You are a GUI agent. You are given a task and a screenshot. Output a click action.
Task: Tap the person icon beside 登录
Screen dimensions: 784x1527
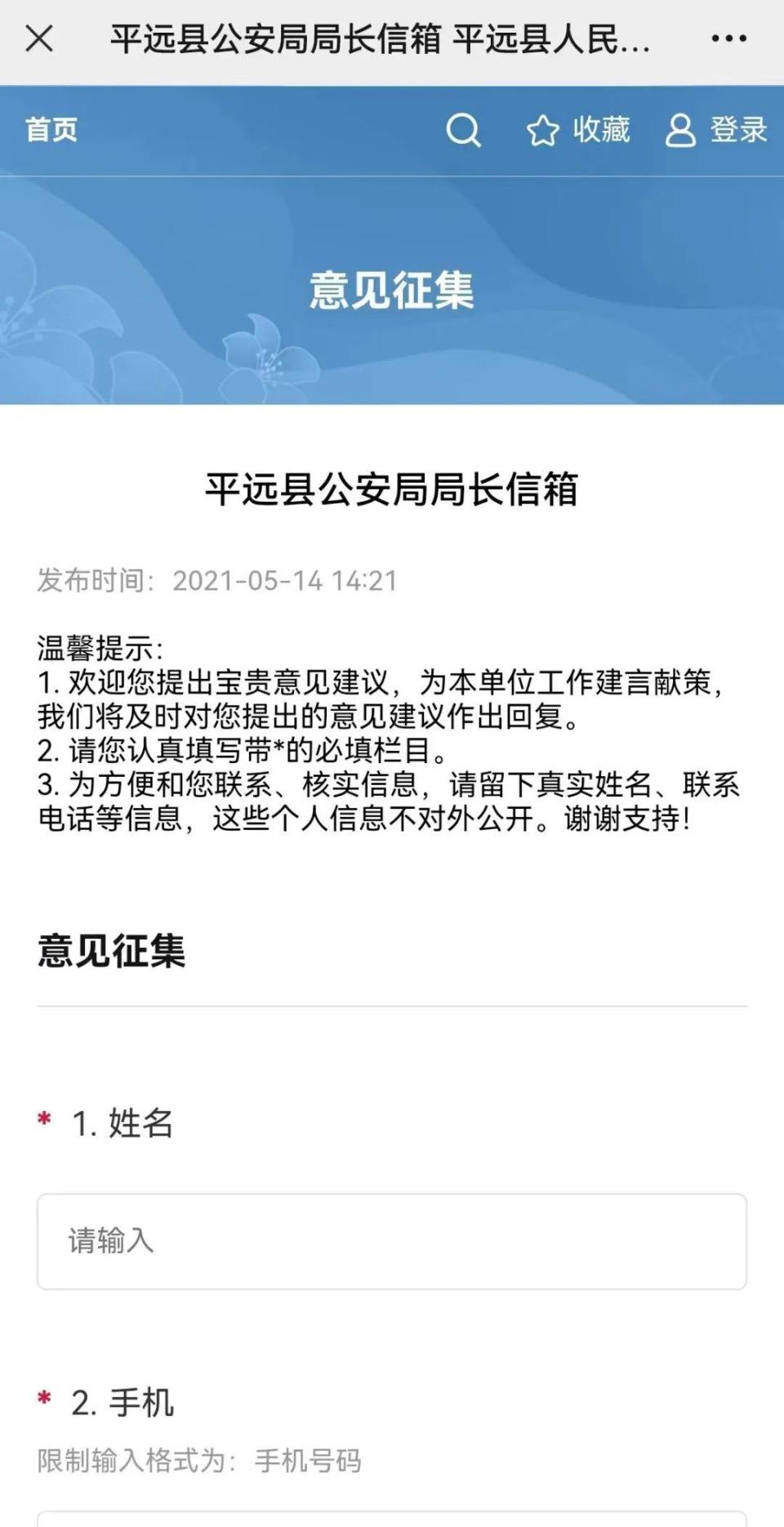click(679, 129)
